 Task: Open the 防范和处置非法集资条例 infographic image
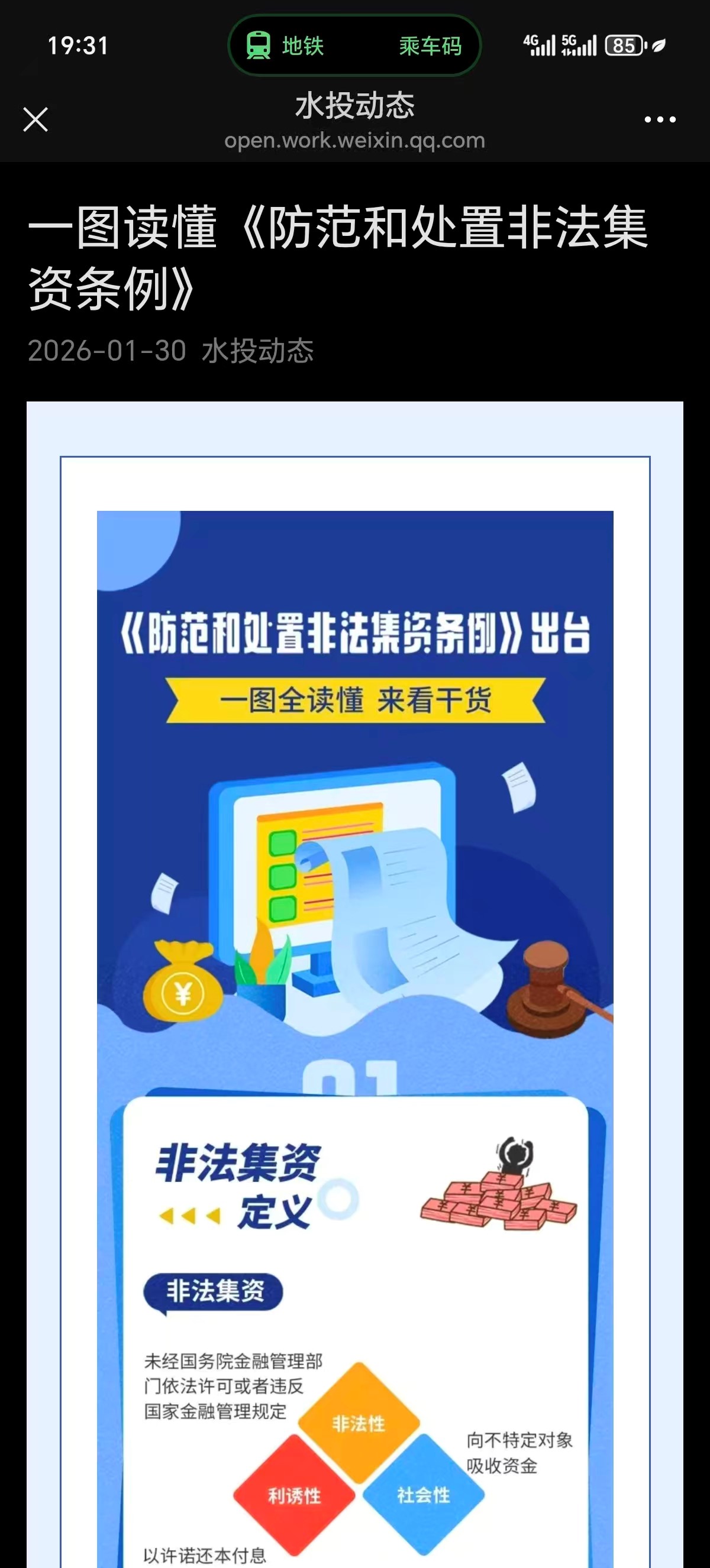pyautogui.click(x=355, y=913)
